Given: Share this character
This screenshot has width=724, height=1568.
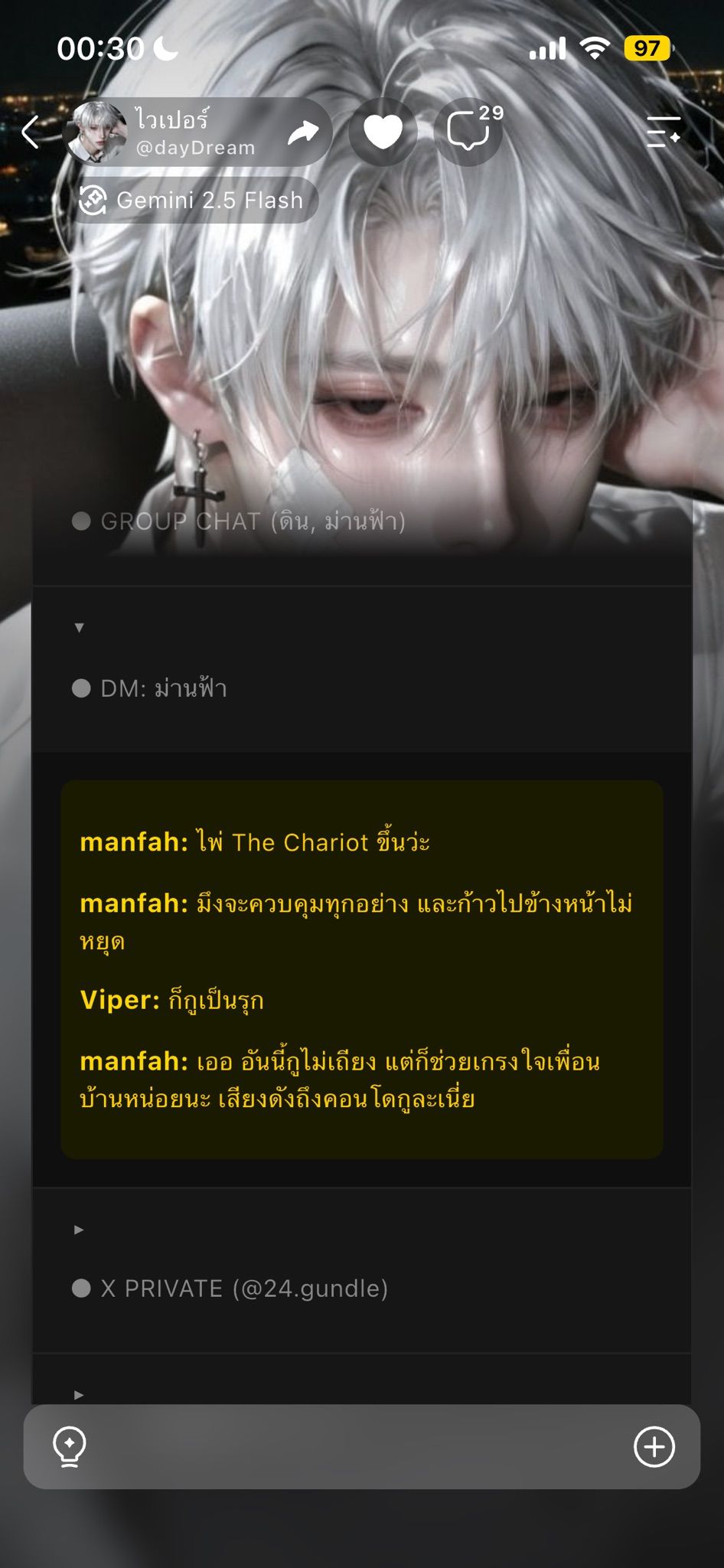Looking at the screenshot, I should 302,132.
